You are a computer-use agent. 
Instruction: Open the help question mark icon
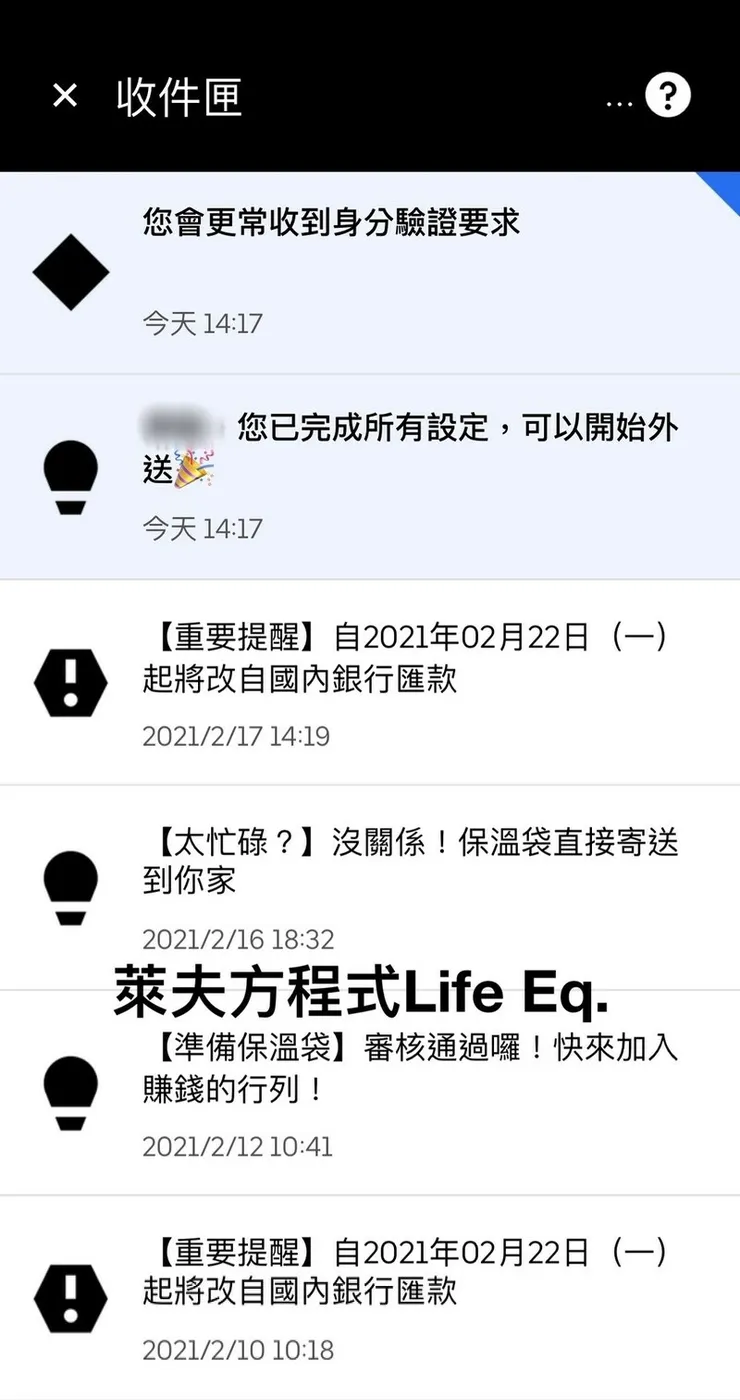[x=668, y=95]
